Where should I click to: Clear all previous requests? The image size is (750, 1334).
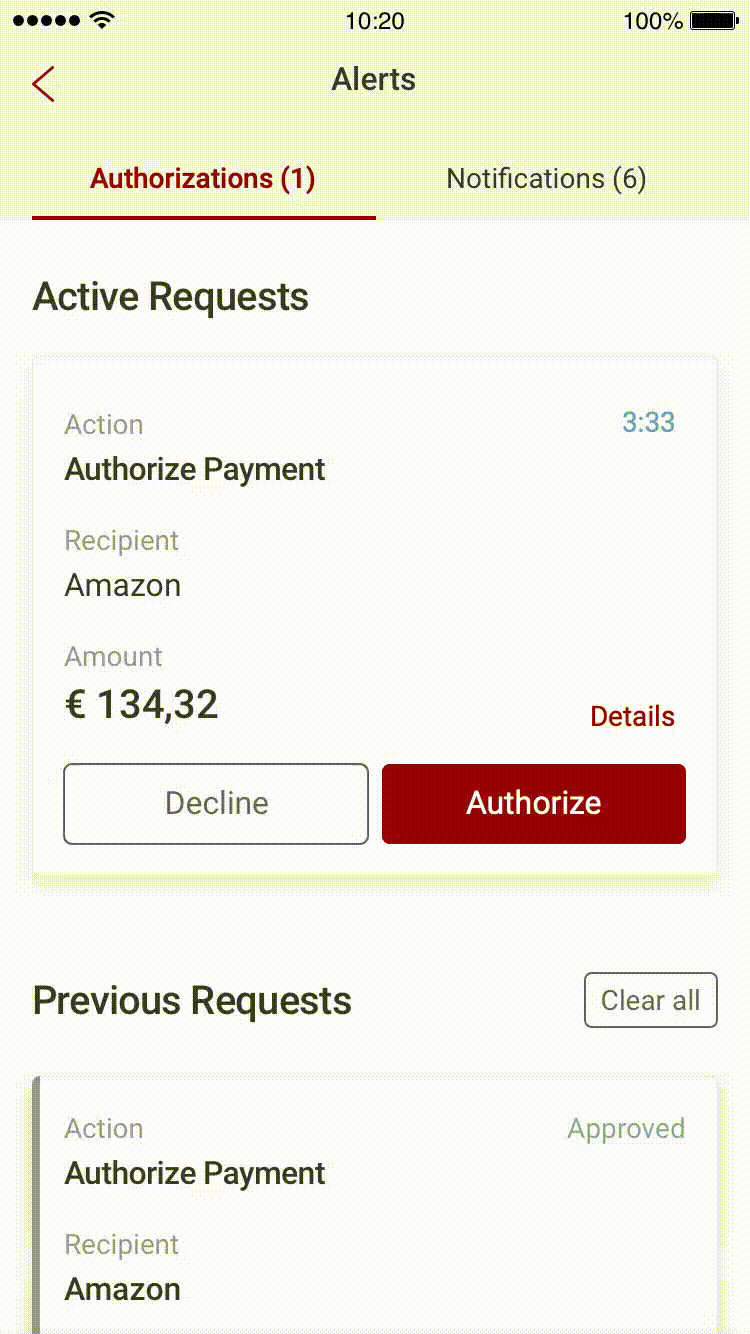click(650, 1000)
